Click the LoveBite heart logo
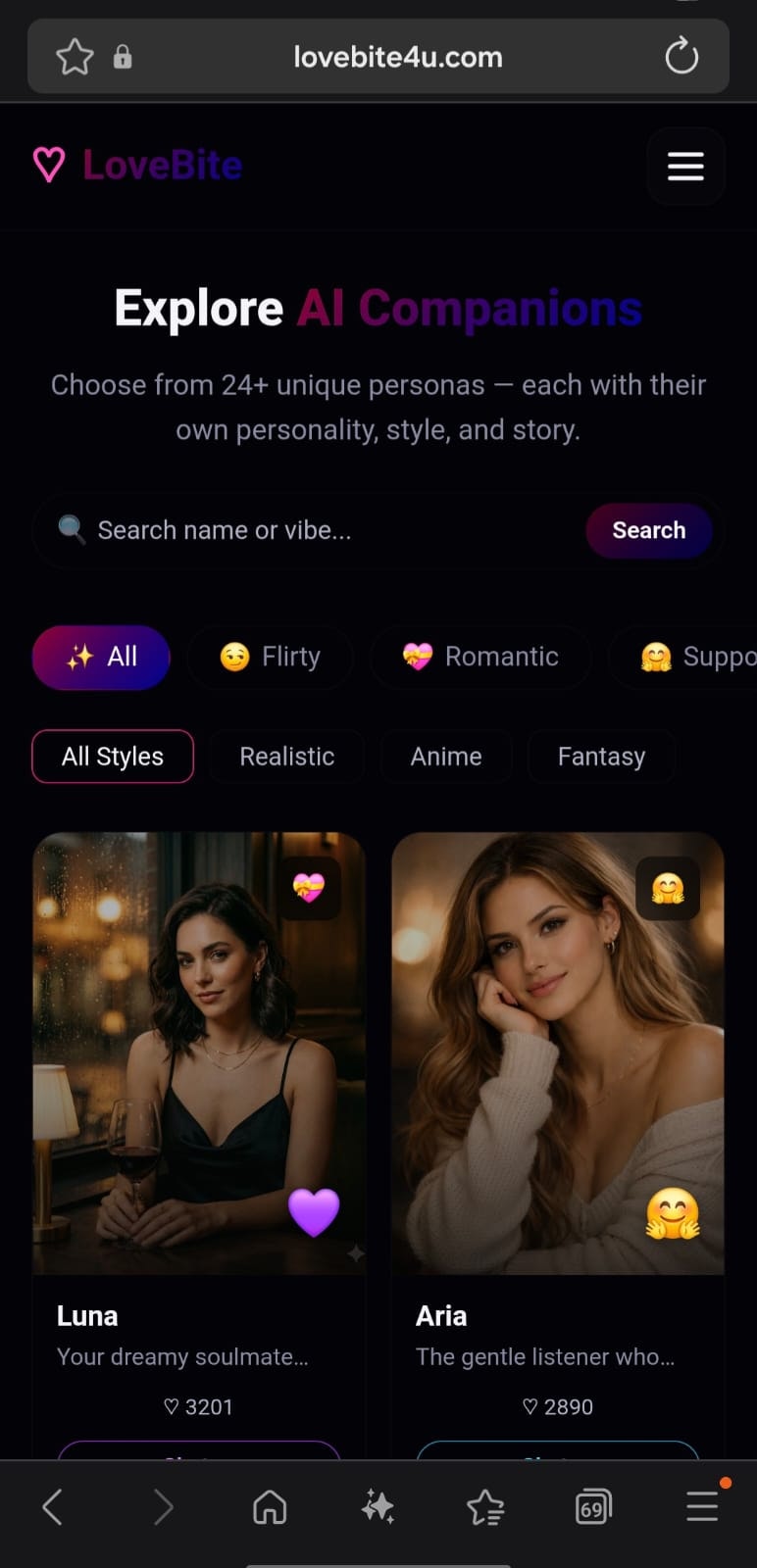The height and width of the screenshot is (1568, 757). (x=50, y=165)
